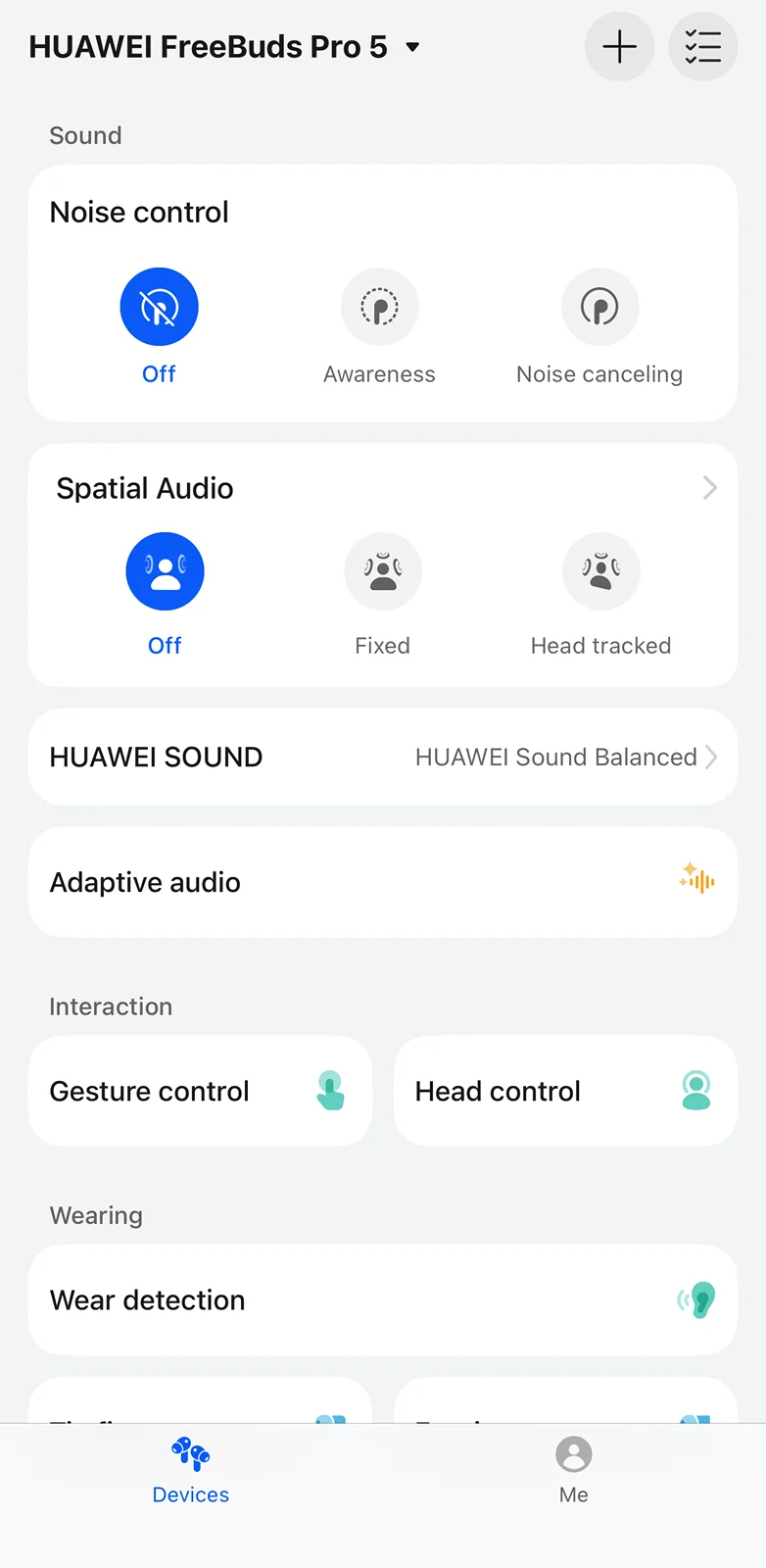Screen dimensions: 766x1568
Task: Go to the Me tab
Action: click(574, 1470)
